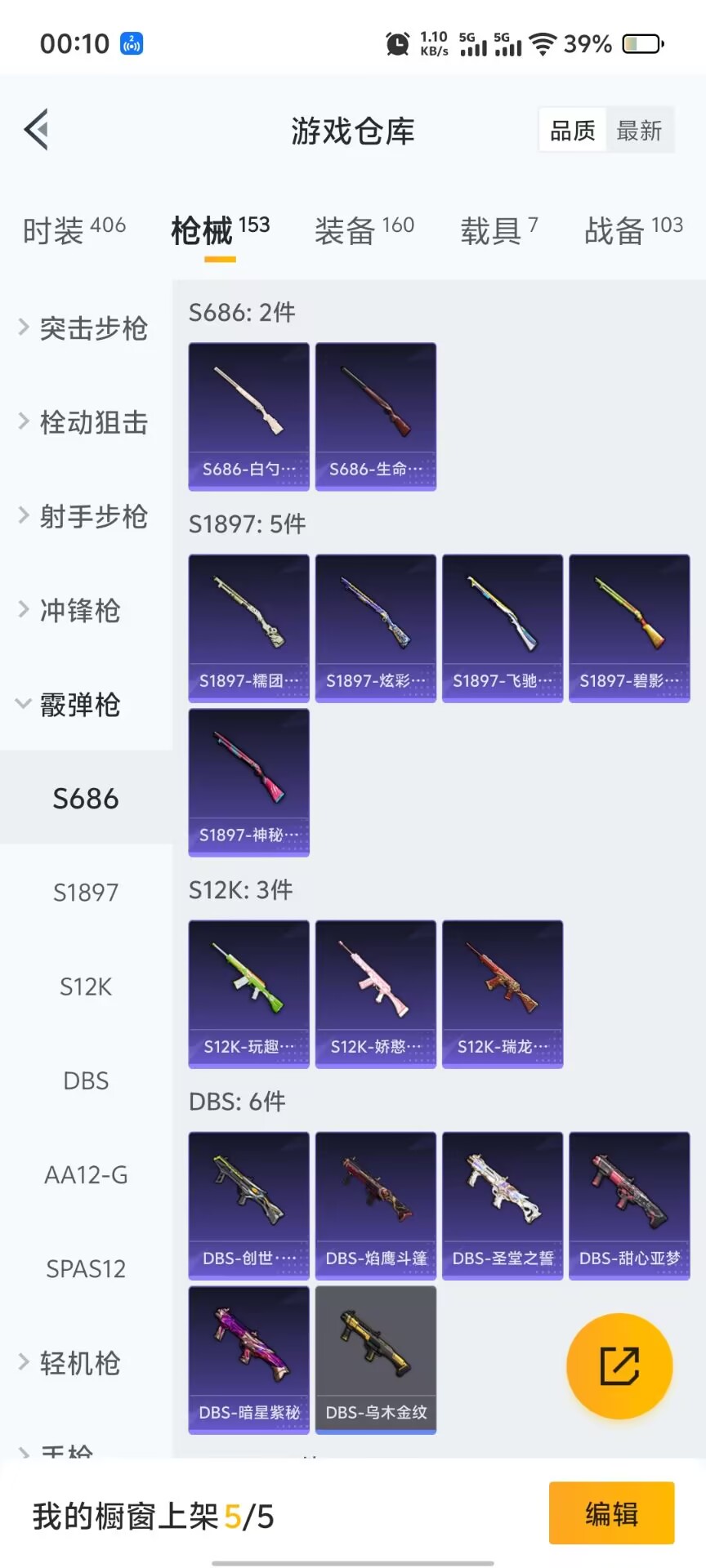Tap the orange share floating button
Viewport: 706px width, 1568px height.
point(619,1365)
